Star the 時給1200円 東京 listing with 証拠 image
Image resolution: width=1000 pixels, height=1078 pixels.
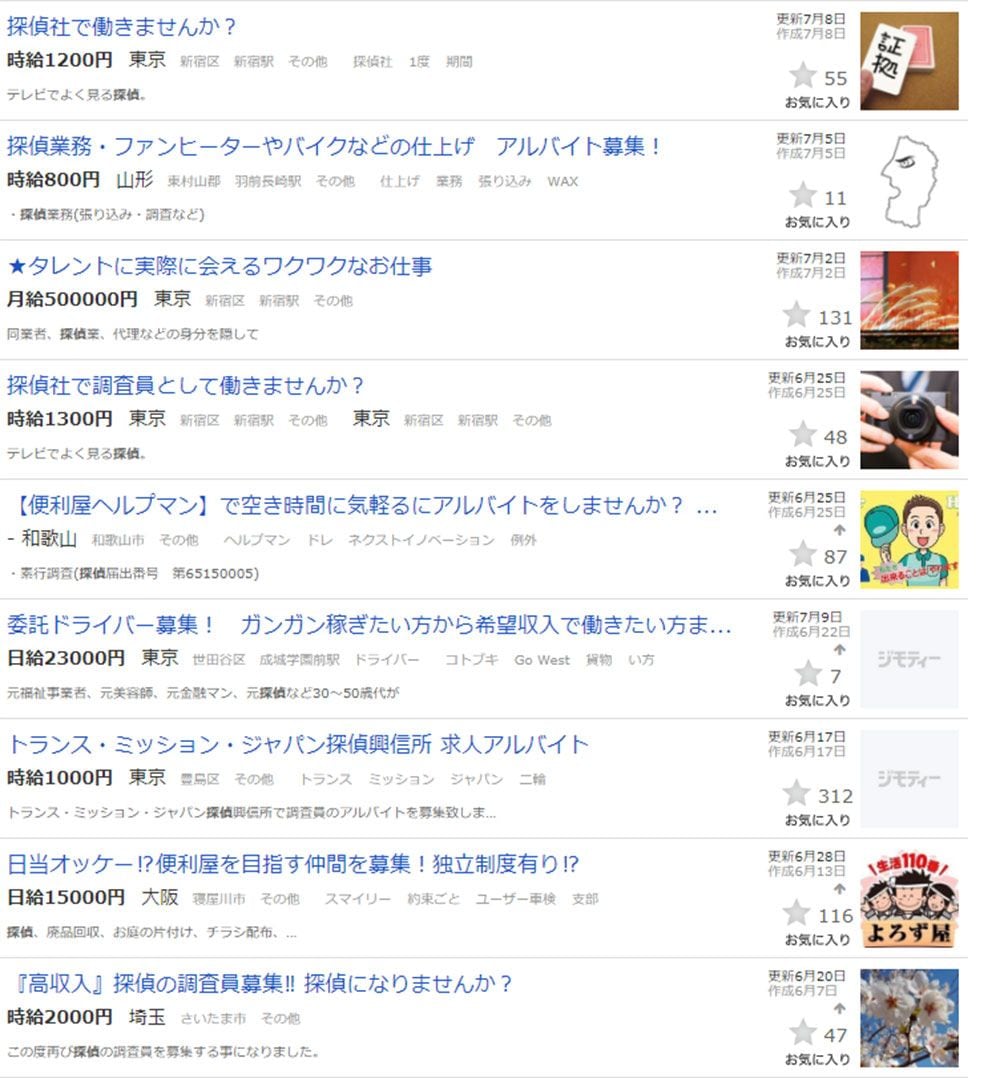point(803,76)
